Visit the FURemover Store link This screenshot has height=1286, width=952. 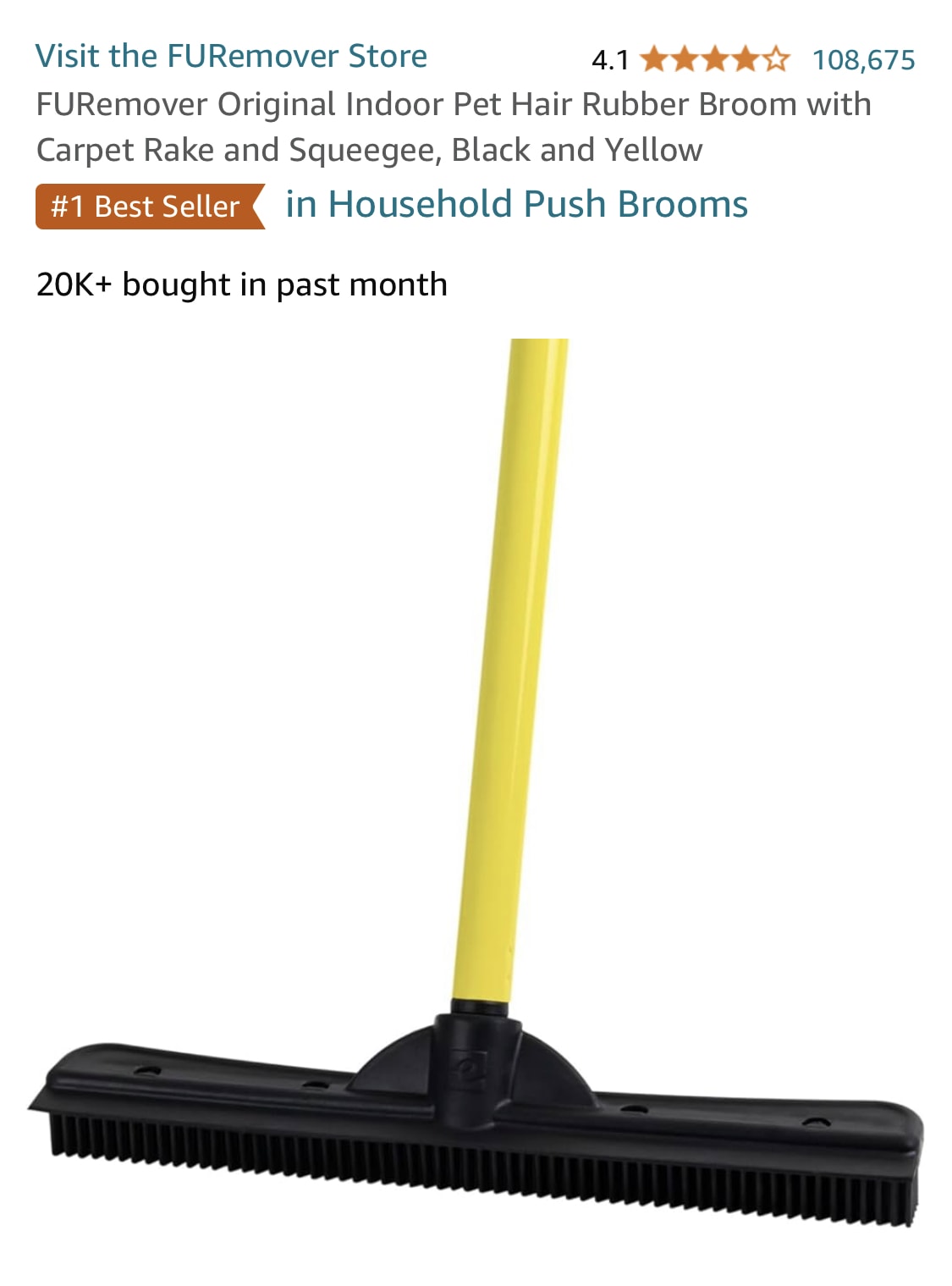coord(231,56)
